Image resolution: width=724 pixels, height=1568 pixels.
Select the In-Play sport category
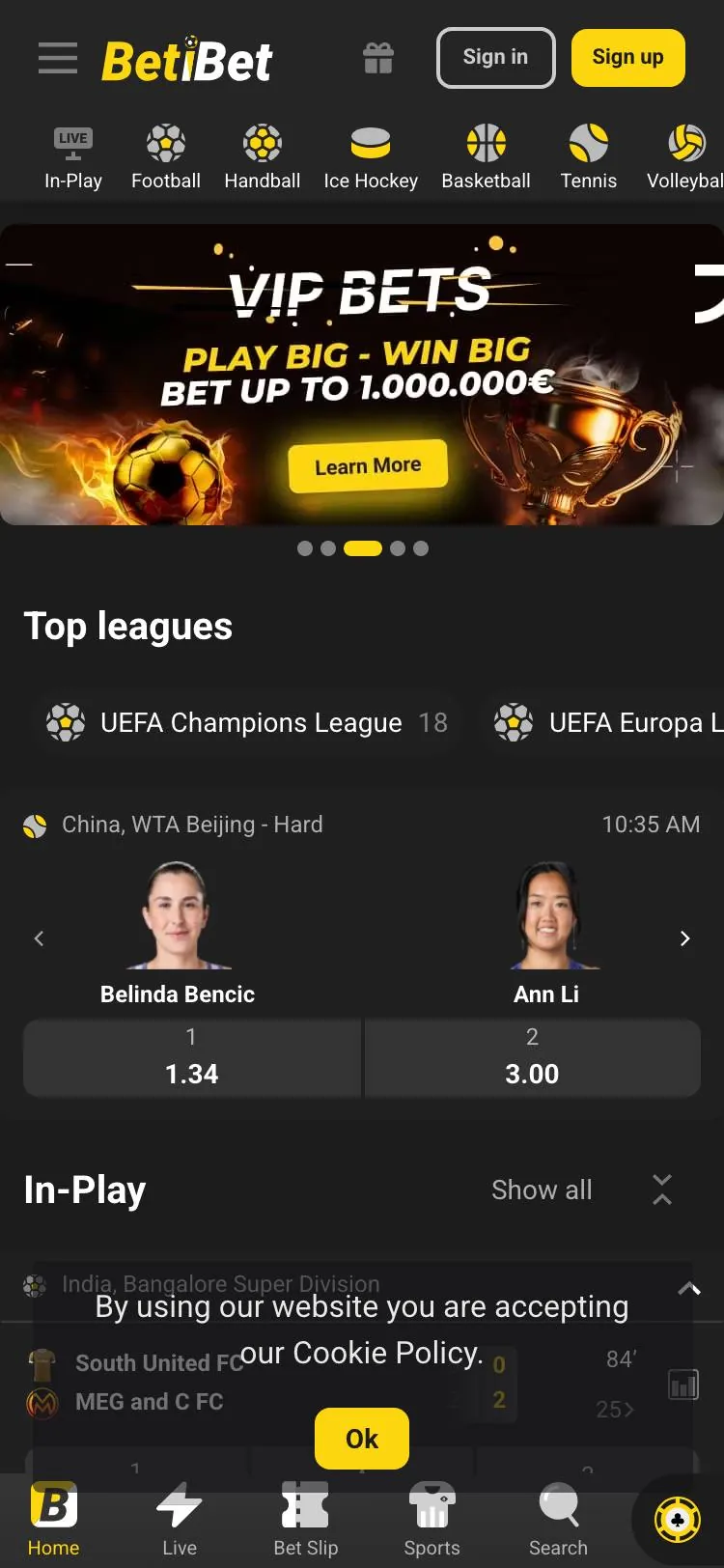(73, 157)
